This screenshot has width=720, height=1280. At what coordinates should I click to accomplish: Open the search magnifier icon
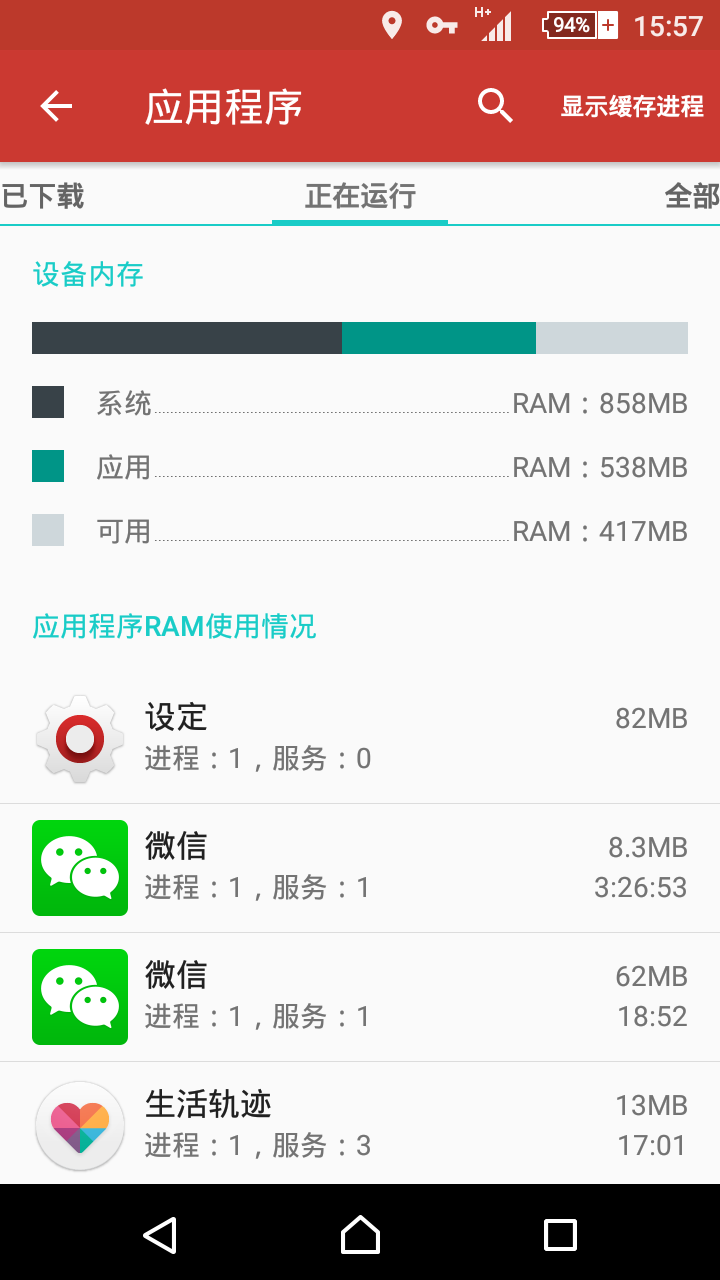click(x=495, y=106)
